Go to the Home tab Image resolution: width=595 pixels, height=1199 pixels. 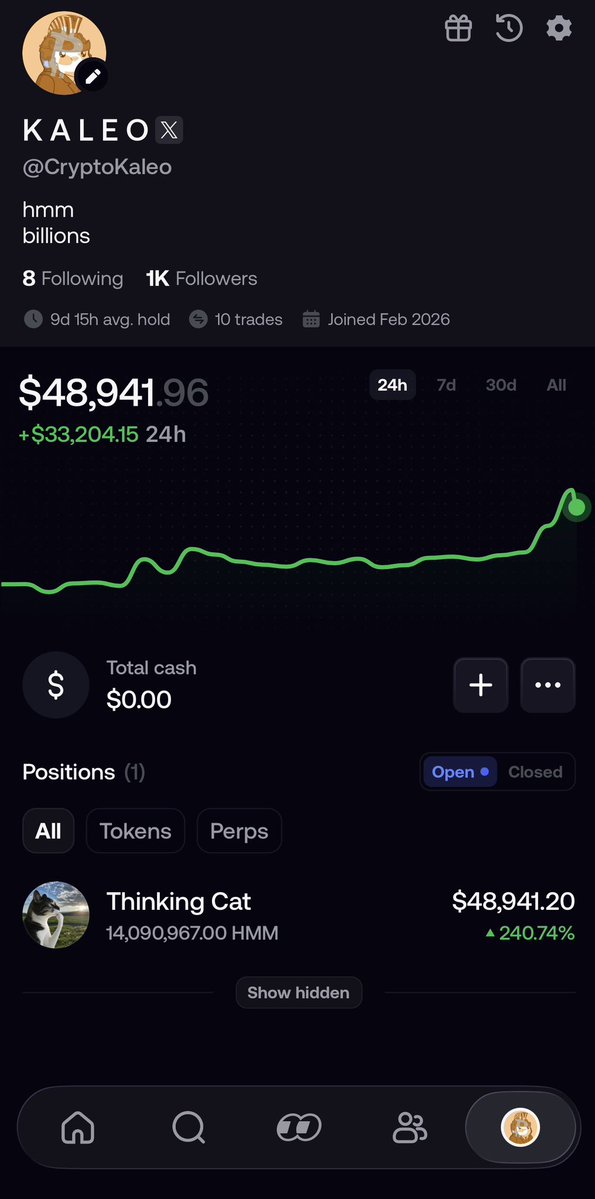pos(78,1127)
